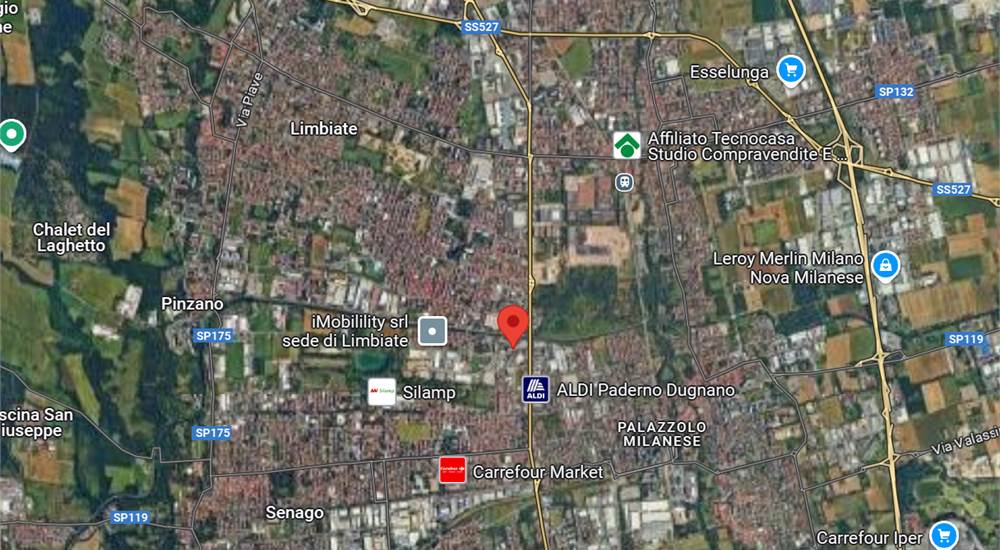The image size is (1000, 550).
Task: Select the Silamp place marker
Action: click(x=381, y=392)
